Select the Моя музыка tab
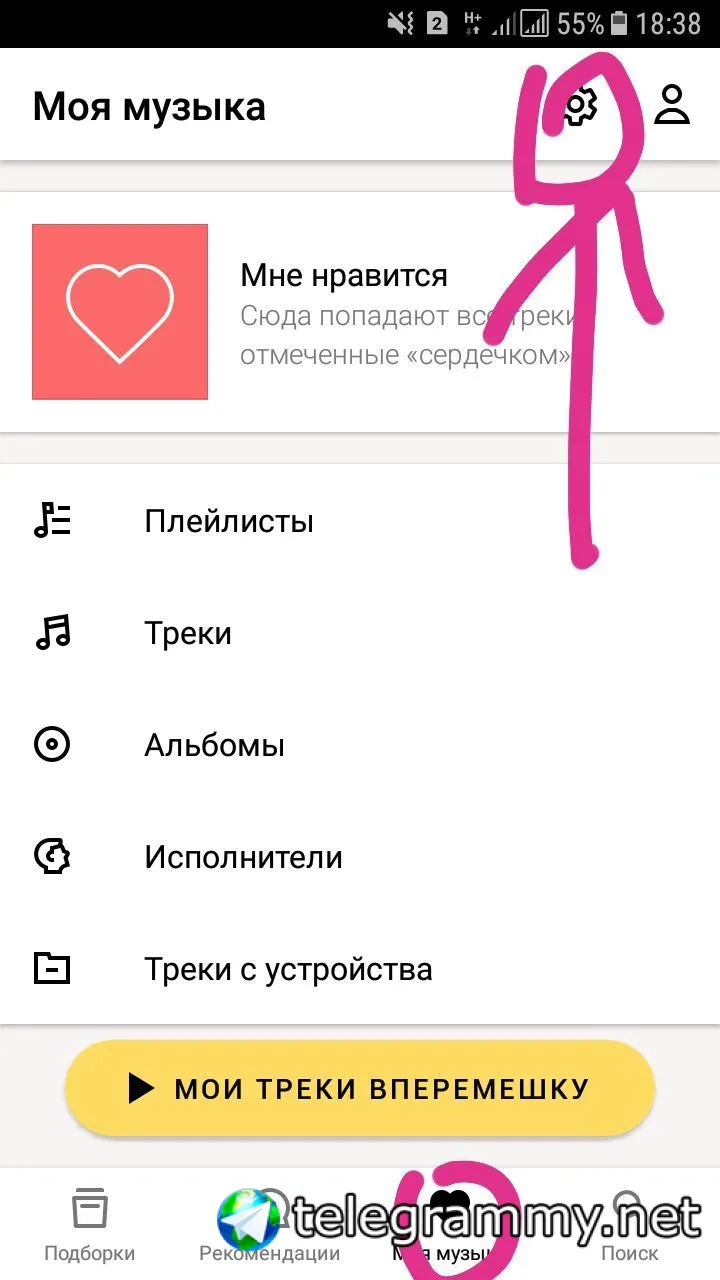 pos(449,1225)
